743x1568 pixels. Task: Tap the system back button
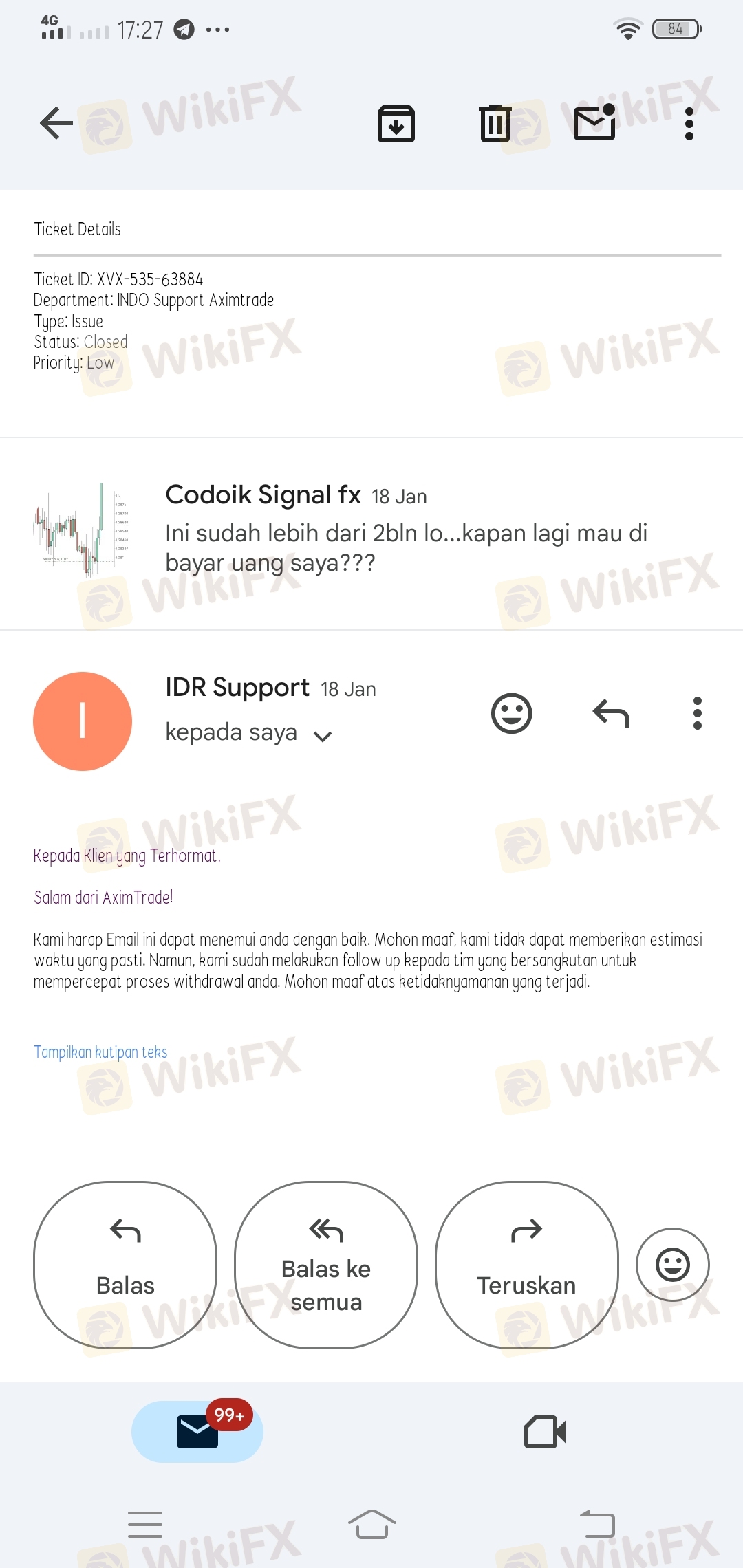tap(597, 1524)
